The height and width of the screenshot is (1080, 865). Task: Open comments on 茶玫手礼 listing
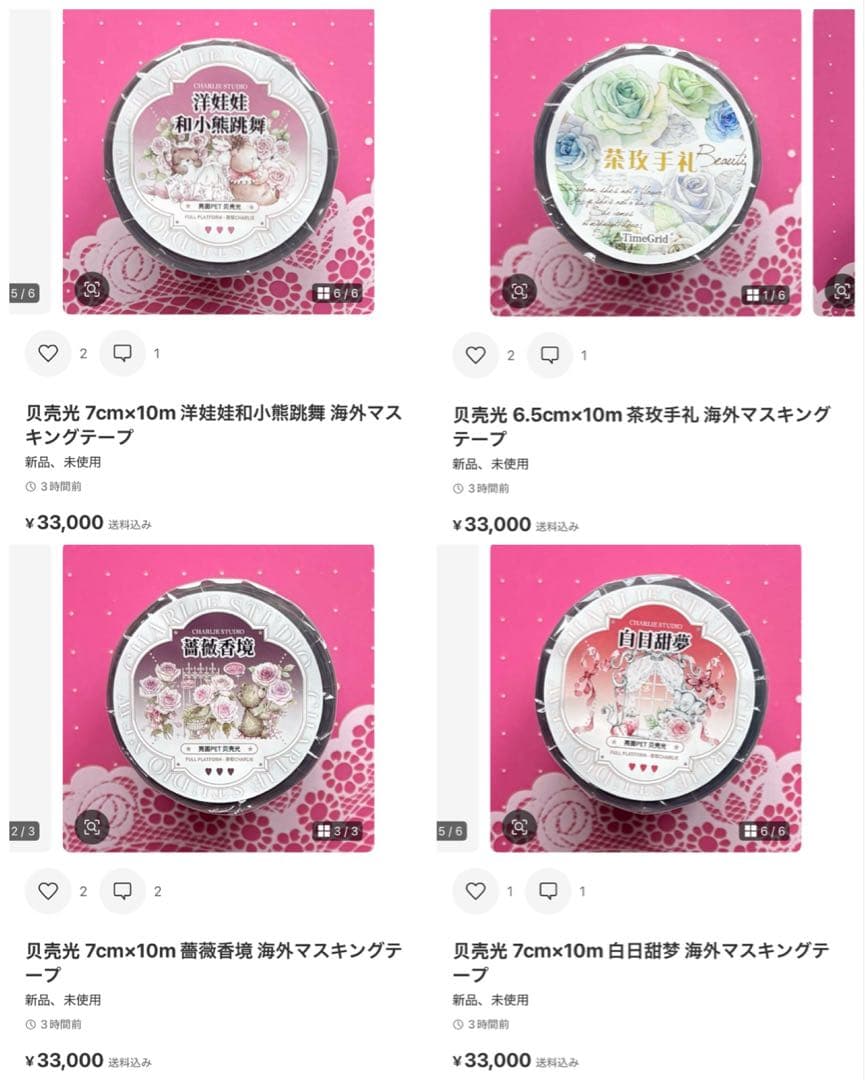click(550, 354)
